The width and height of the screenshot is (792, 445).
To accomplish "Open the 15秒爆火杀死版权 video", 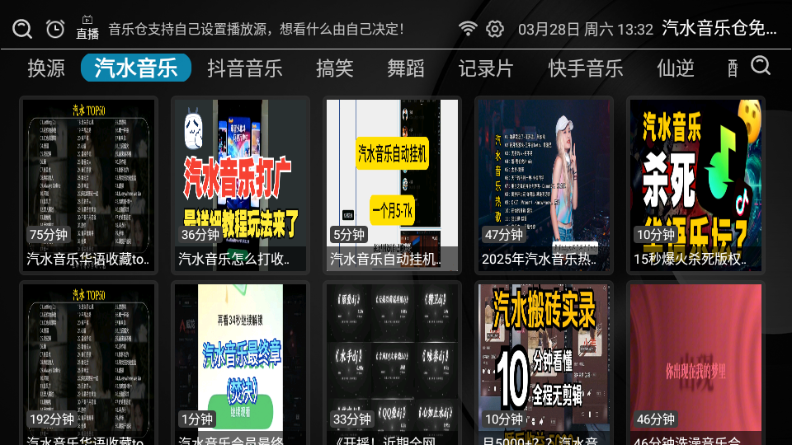I will (696, 183).
